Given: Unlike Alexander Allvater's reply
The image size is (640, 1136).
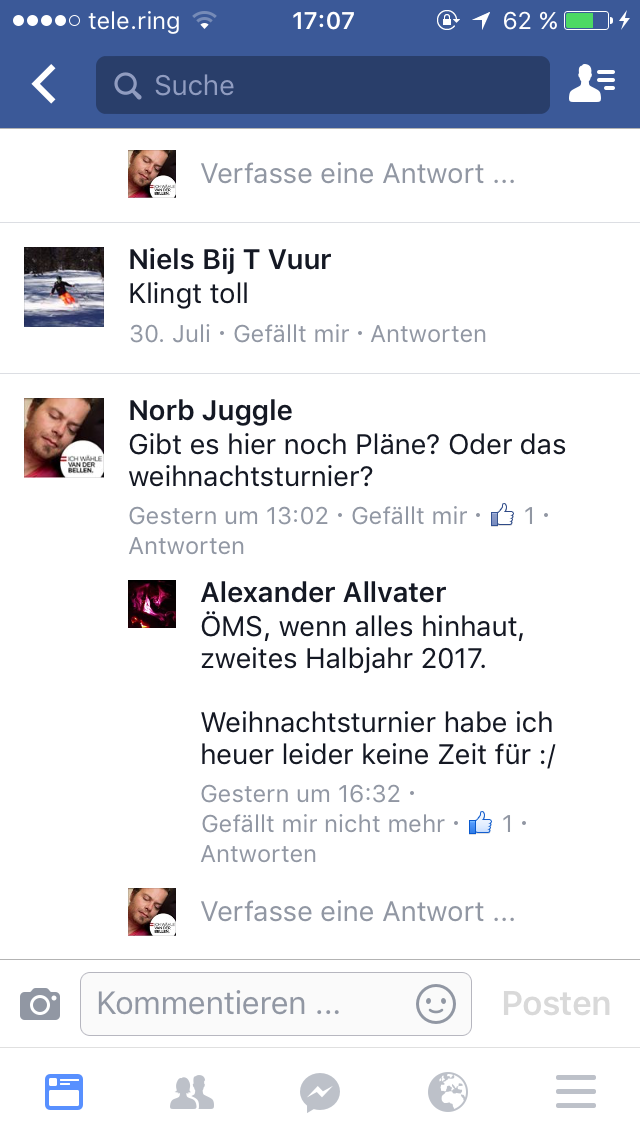Looking at the screenshot, I should click(323, 824).
